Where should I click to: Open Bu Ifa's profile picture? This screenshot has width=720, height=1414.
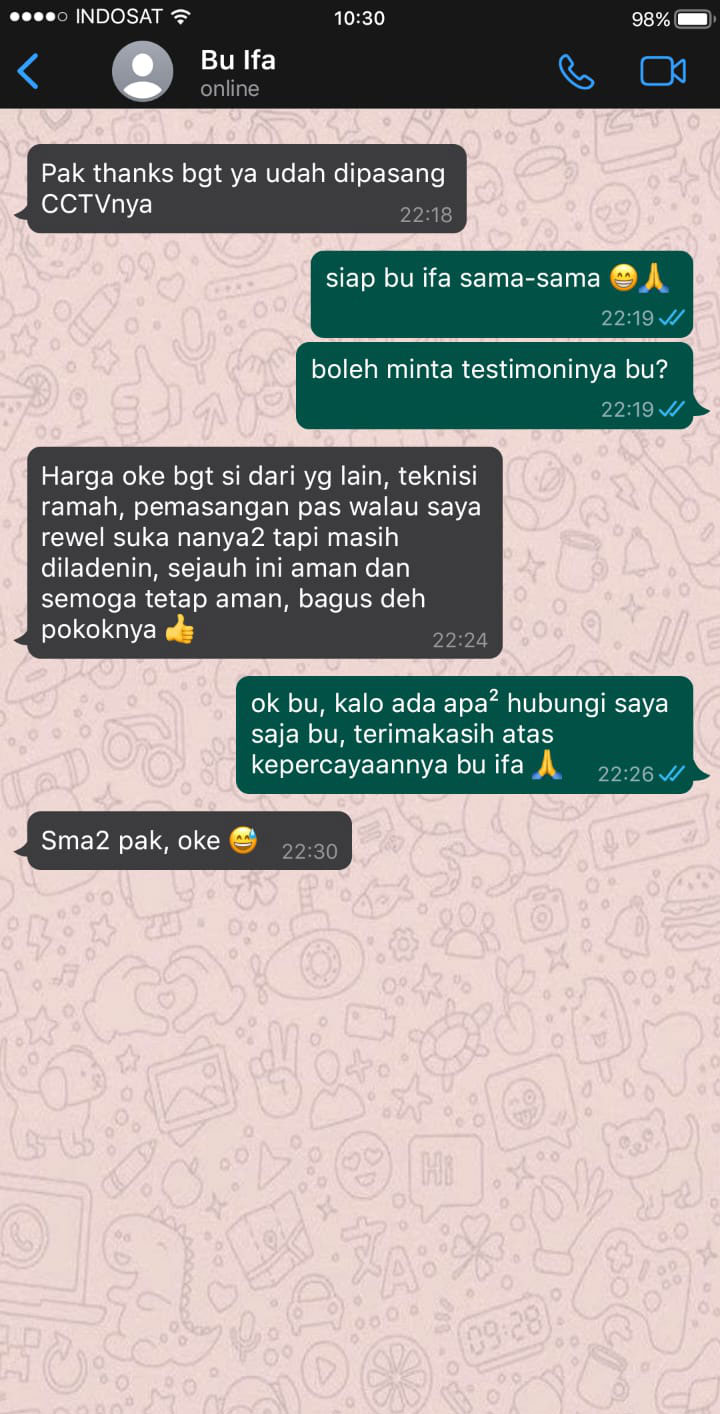(x=142, y=72)
